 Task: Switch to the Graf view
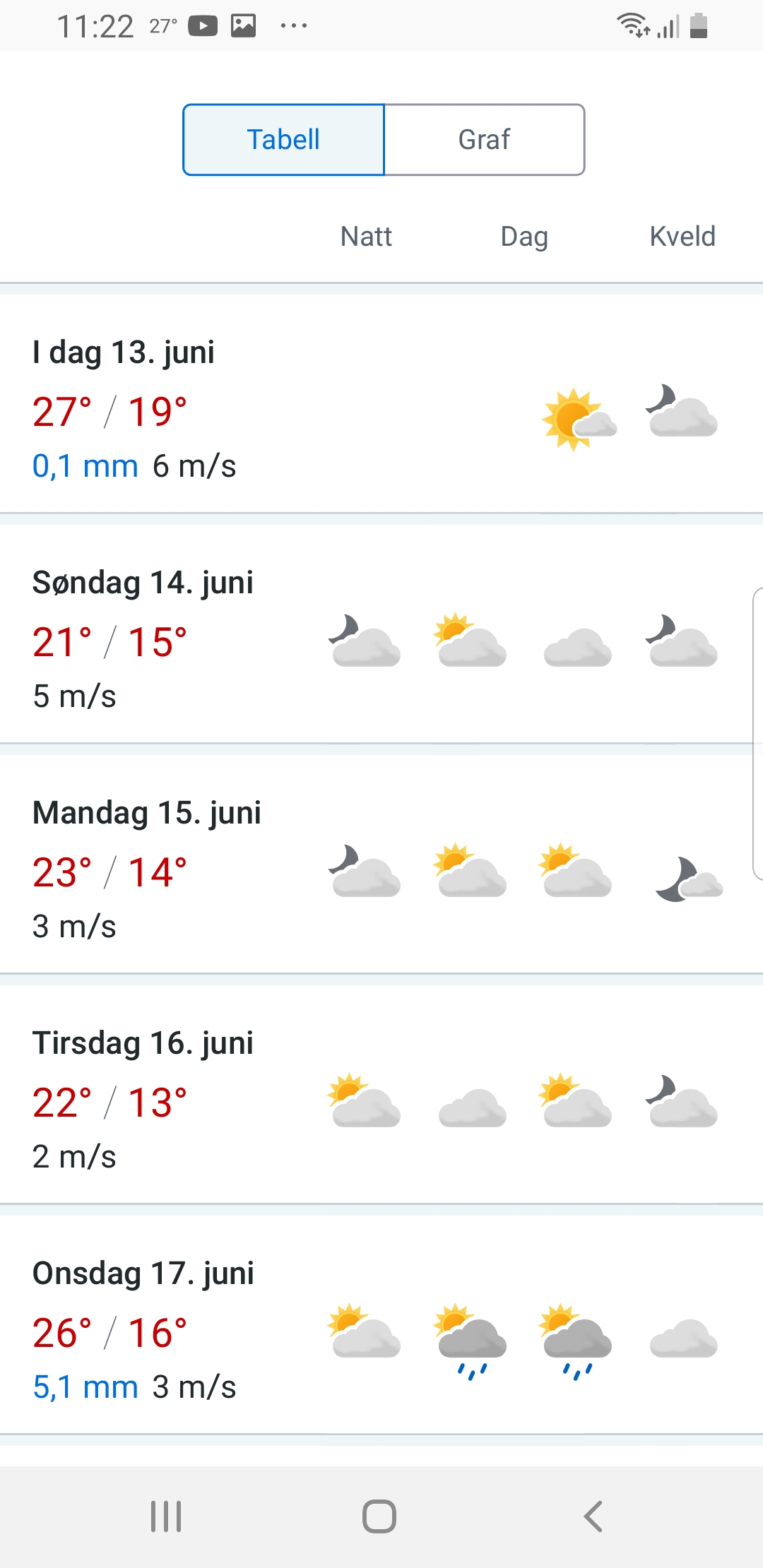484,140
